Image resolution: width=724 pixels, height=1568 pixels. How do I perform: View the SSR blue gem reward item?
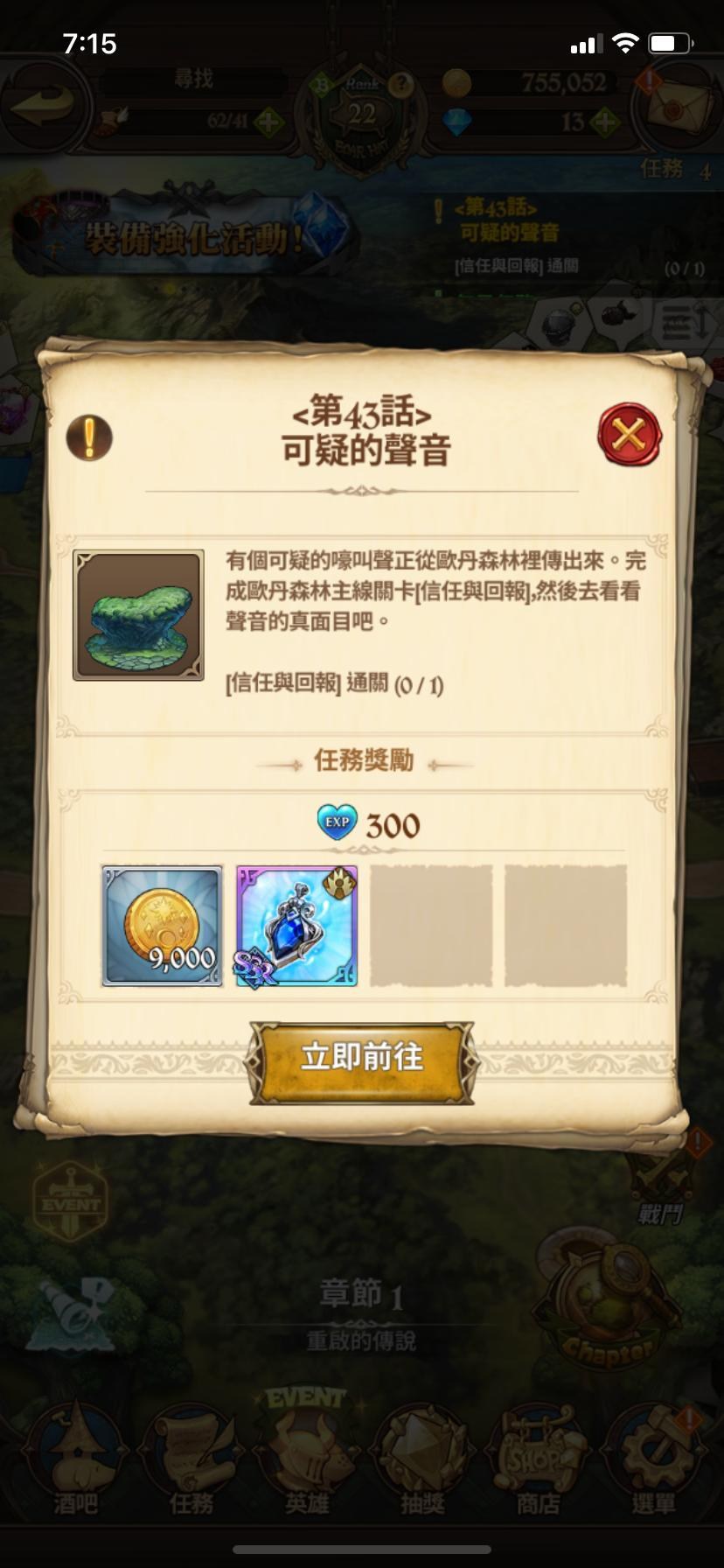297,926
